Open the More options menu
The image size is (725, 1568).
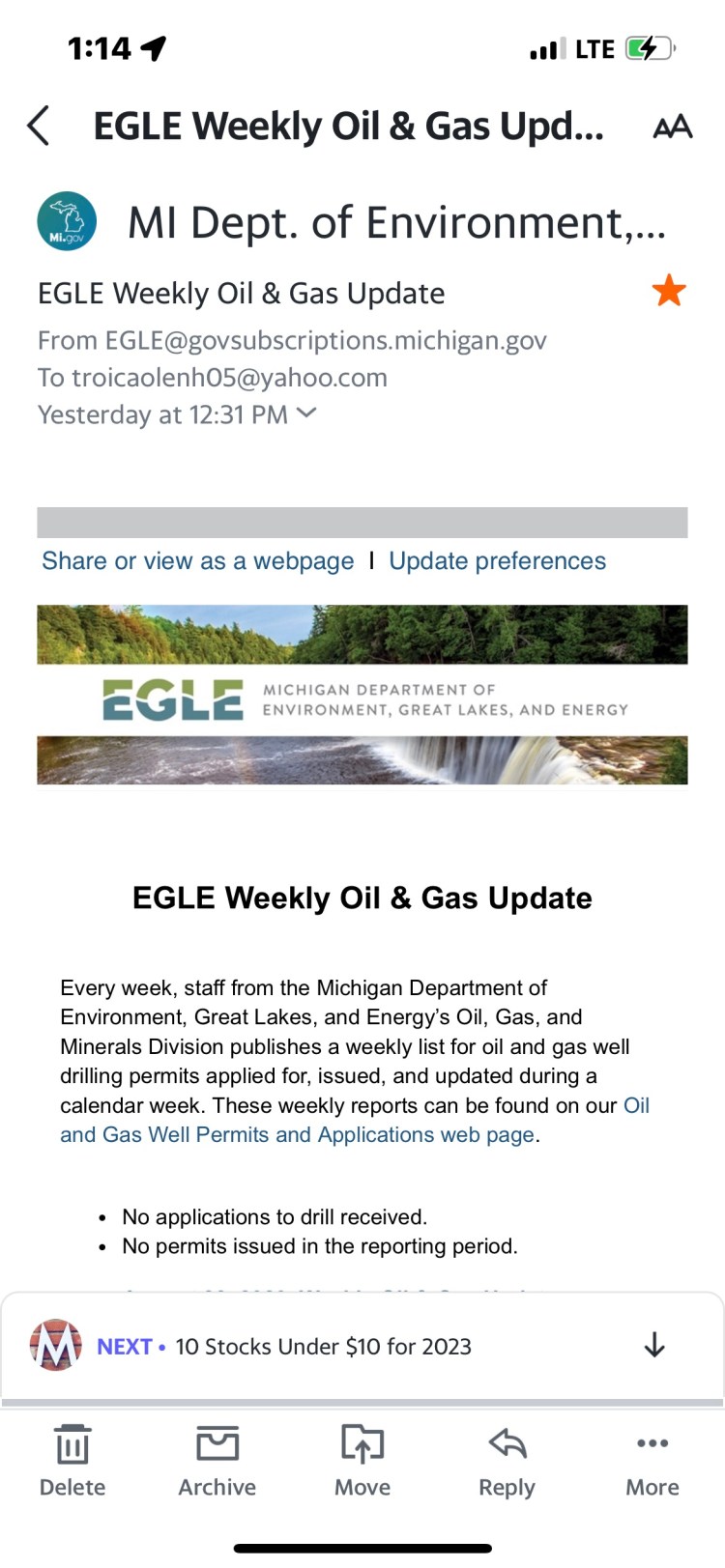point(652,1460)
